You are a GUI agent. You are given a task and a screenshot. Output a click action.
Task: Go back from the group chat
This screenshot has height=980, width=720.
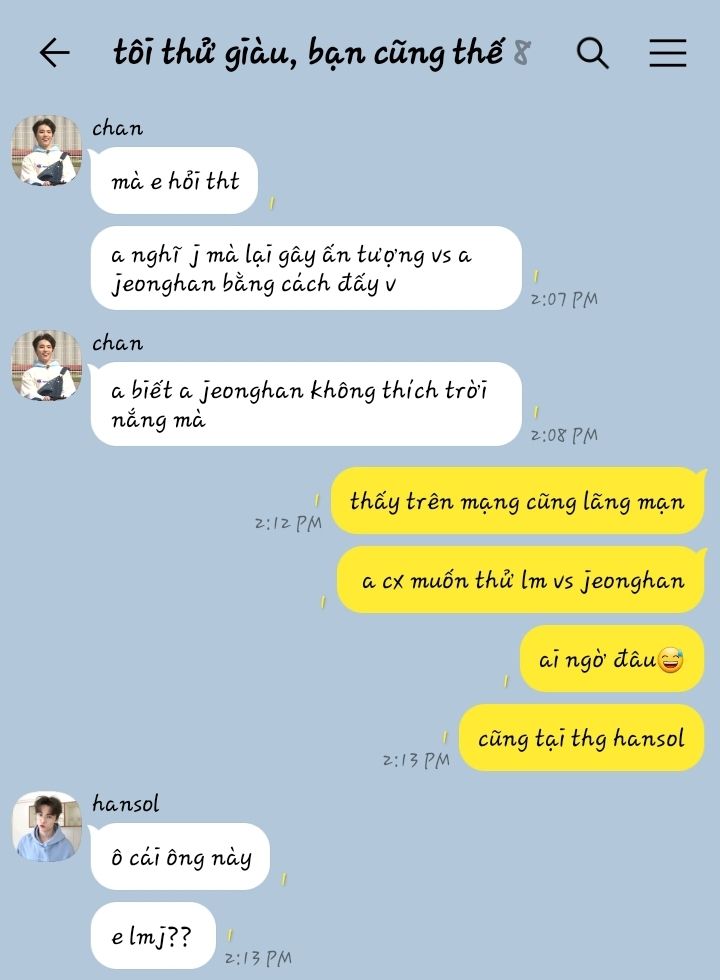pos(54,53)
